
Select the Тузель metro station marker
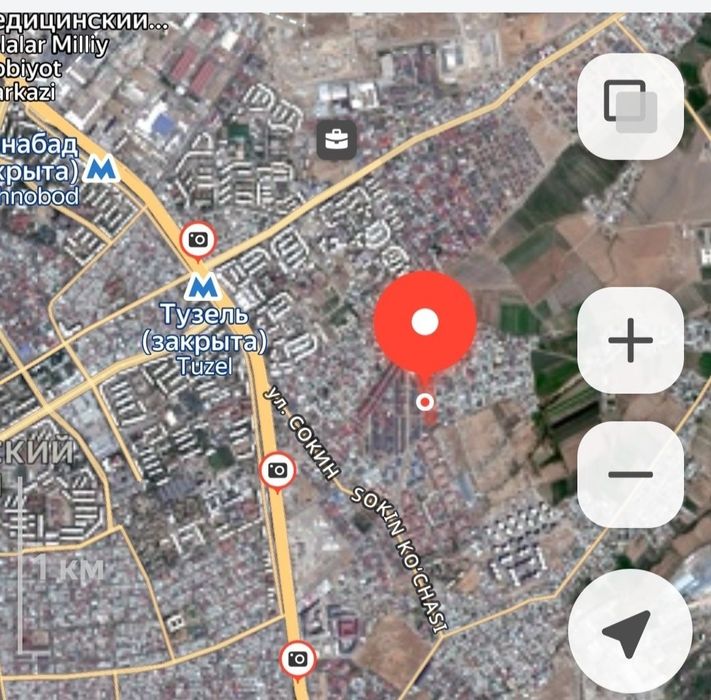click(204, 286)
